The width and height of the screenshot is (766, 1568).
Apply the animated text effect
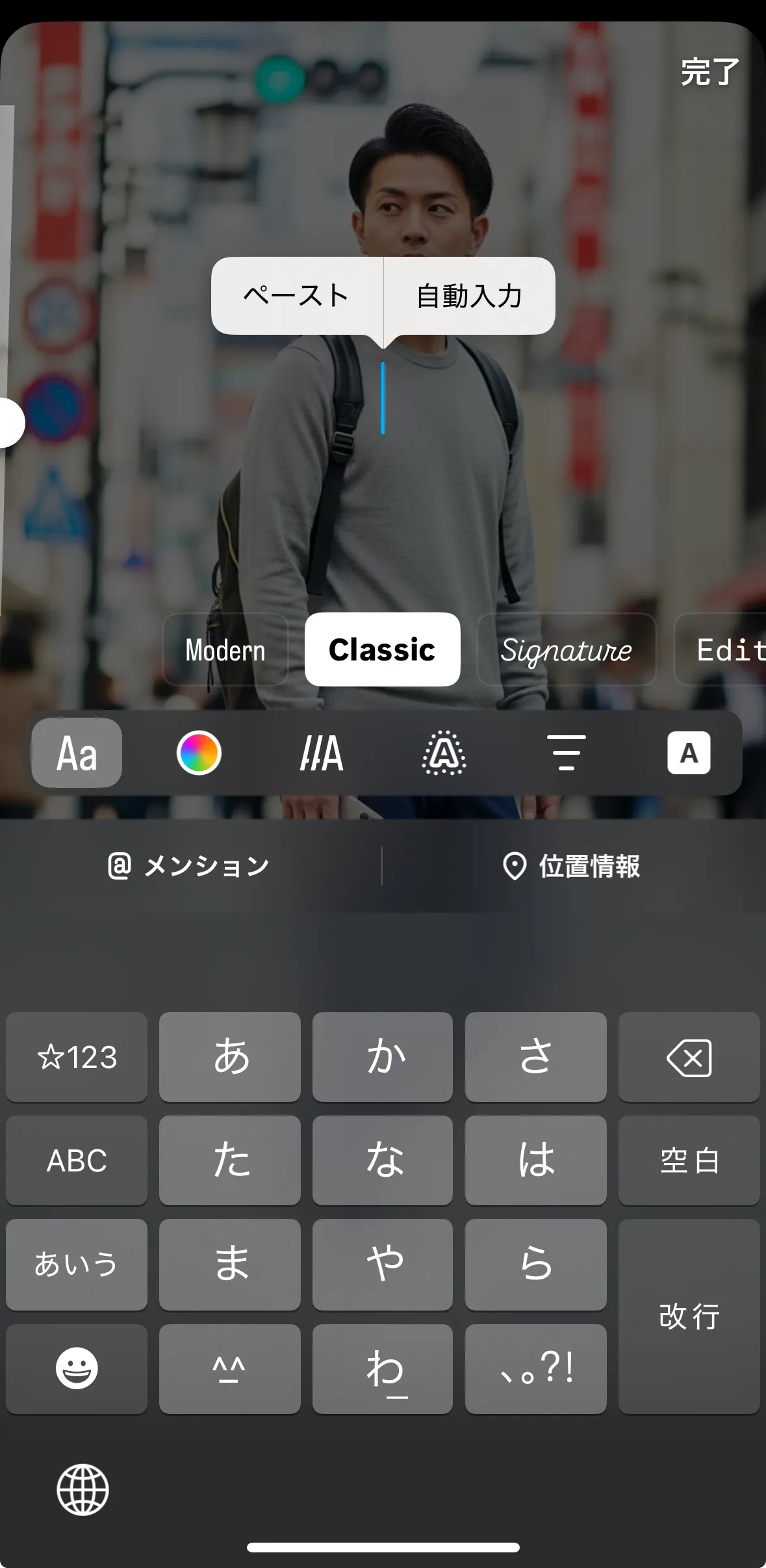444,753
